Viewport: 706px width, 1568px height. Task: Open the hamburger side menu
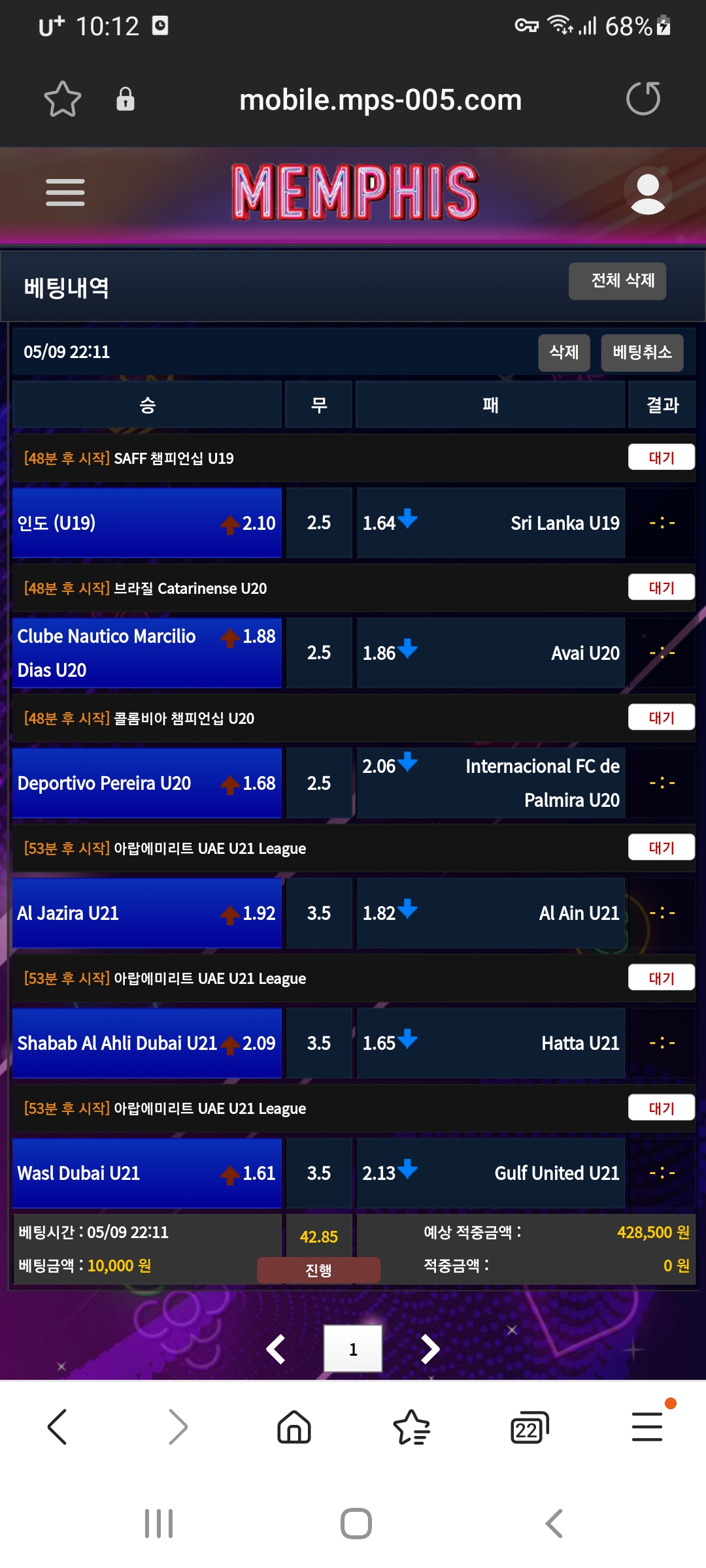65,193
